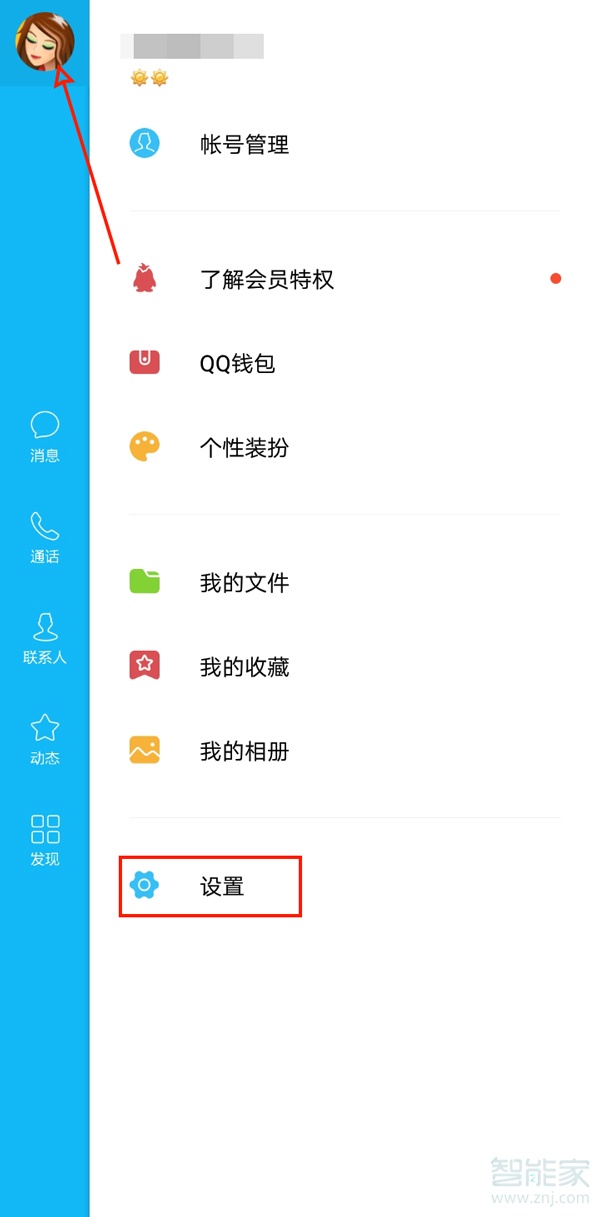Image resolution: width=600 pixels, height=1217 pixels.
Task: Switch to the 通话 calls tab
Action: tap(45, 537)
